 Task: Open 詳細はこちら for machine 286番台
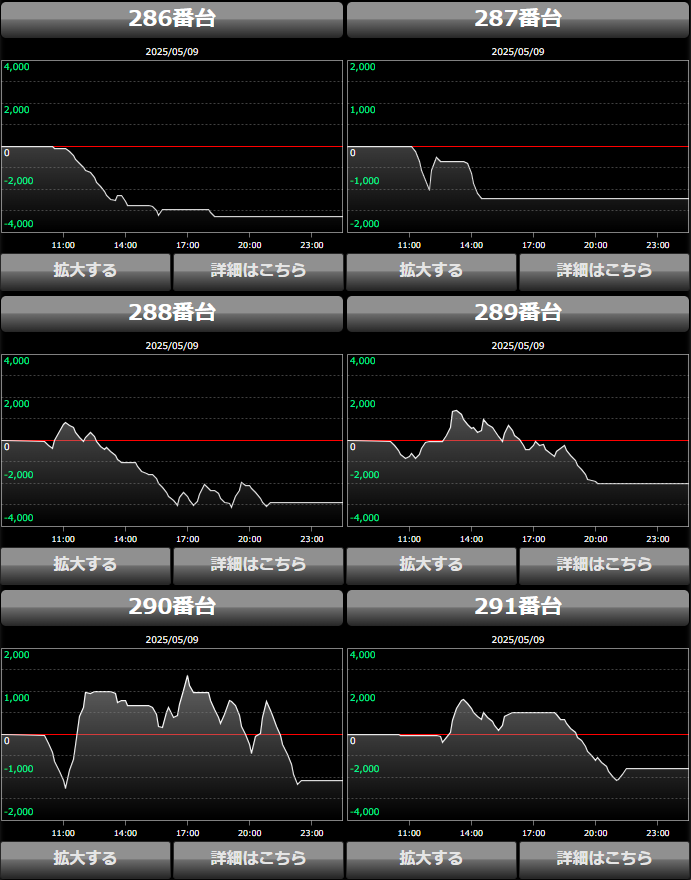(258, 270)
